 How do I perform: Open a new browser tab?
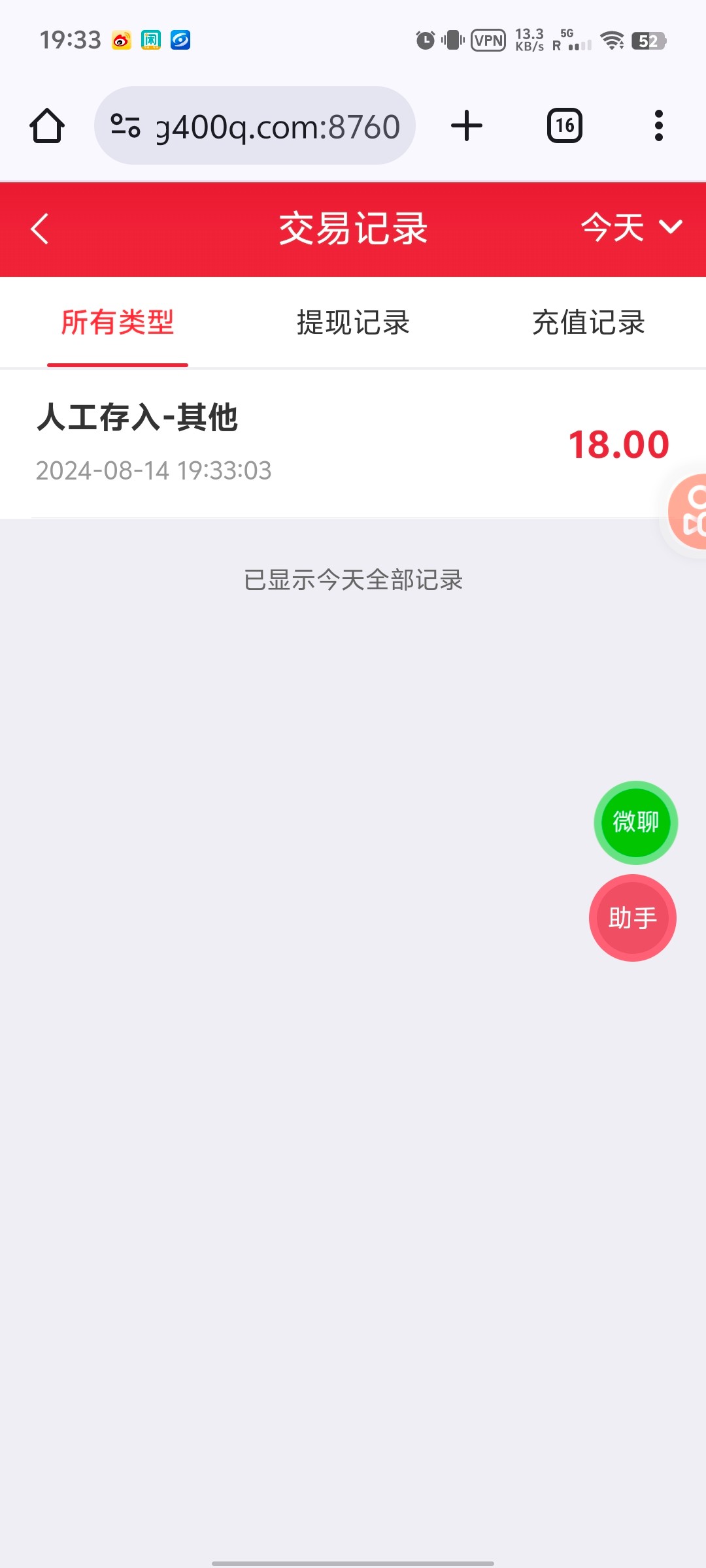tap(467, 125)
